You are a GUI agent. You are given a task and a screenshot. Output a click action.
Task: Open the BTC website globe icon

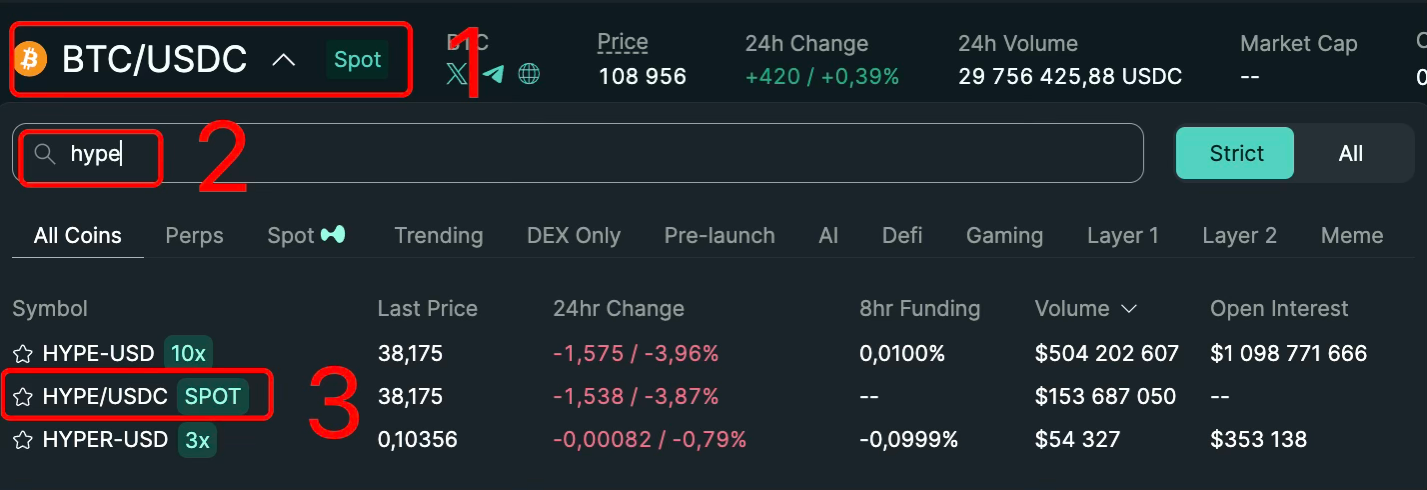[529, 74]
